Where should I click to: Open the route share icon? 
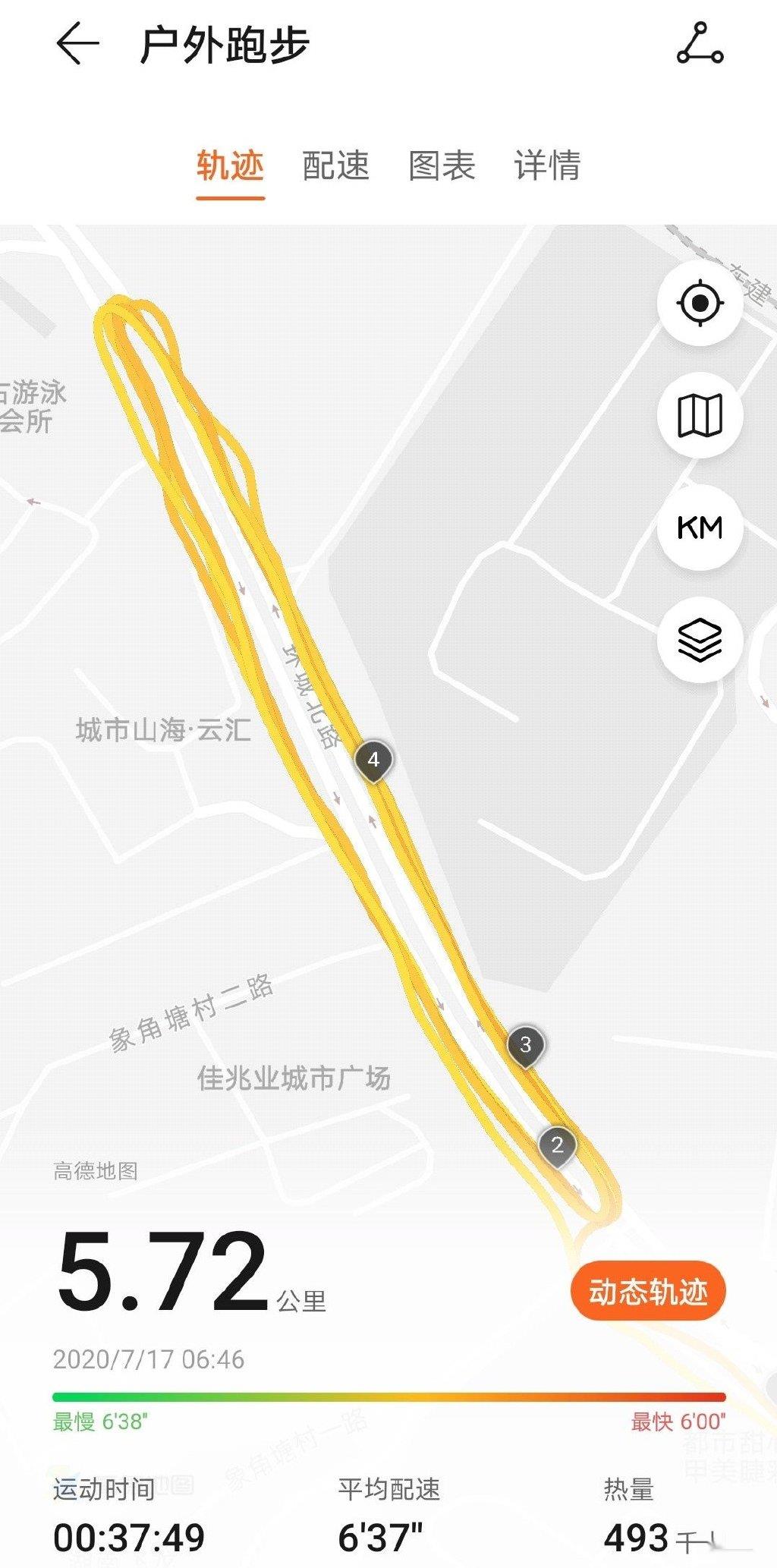click(x=700, y=44)
